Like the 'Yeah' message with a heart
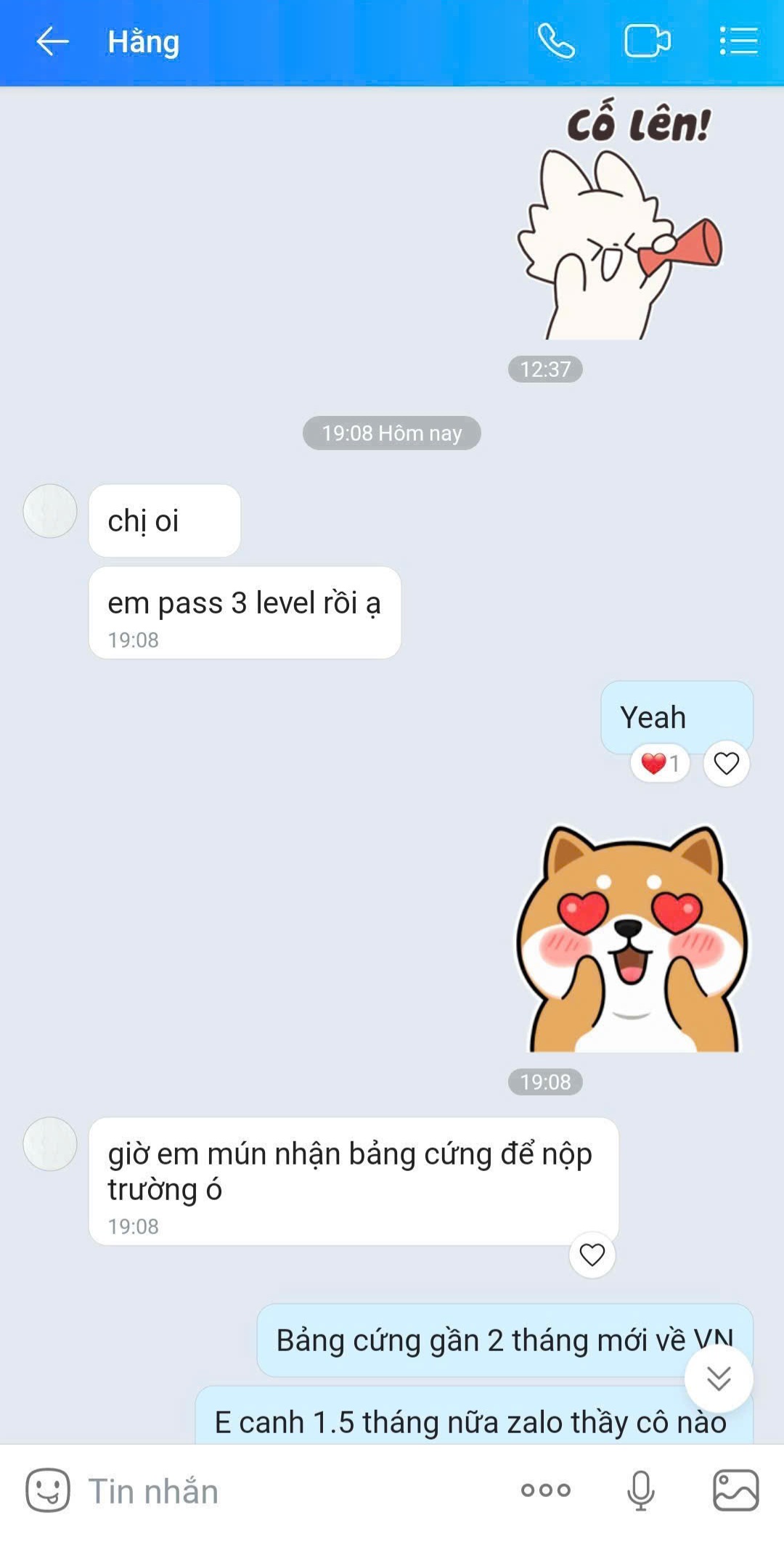Screen dimensions: 784x1542 click(x=726, y=763)
